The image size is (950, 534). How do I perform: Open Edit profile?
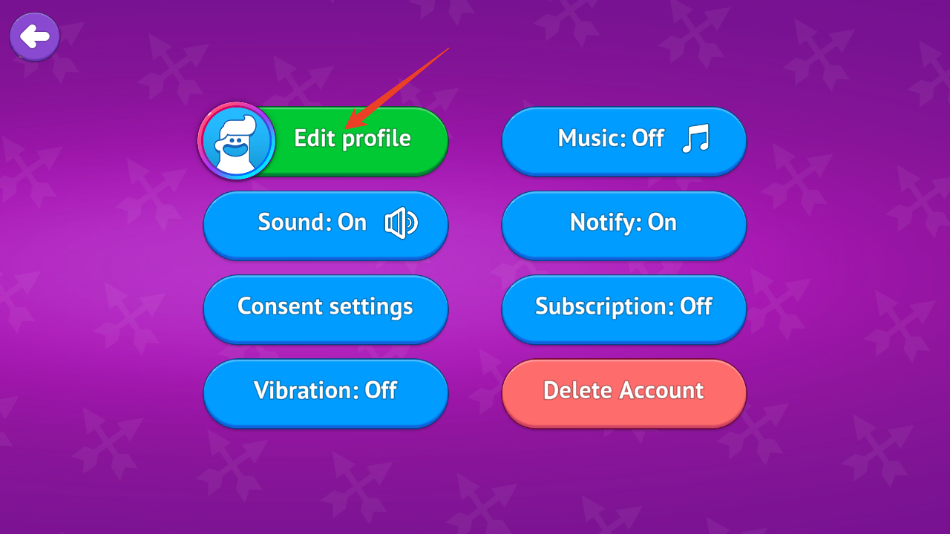(350, 139)
